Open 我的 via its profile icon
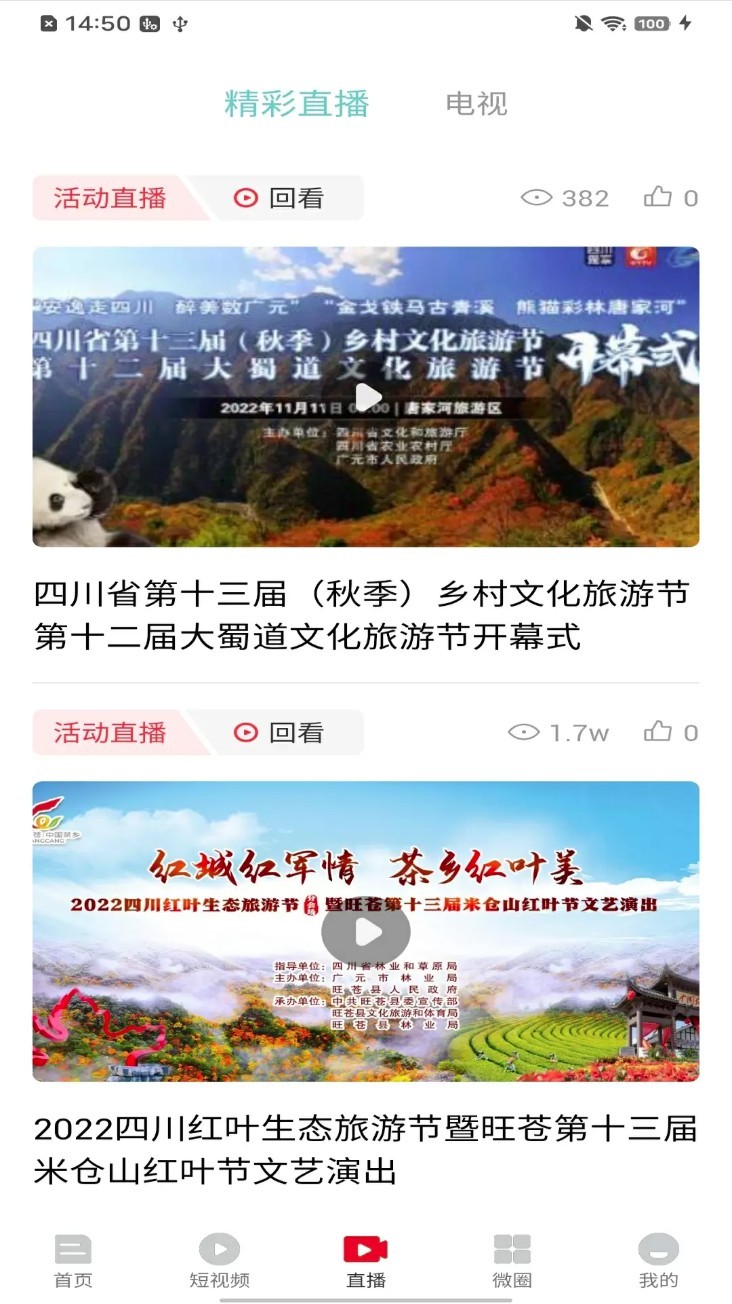 tap(660, 1250)
